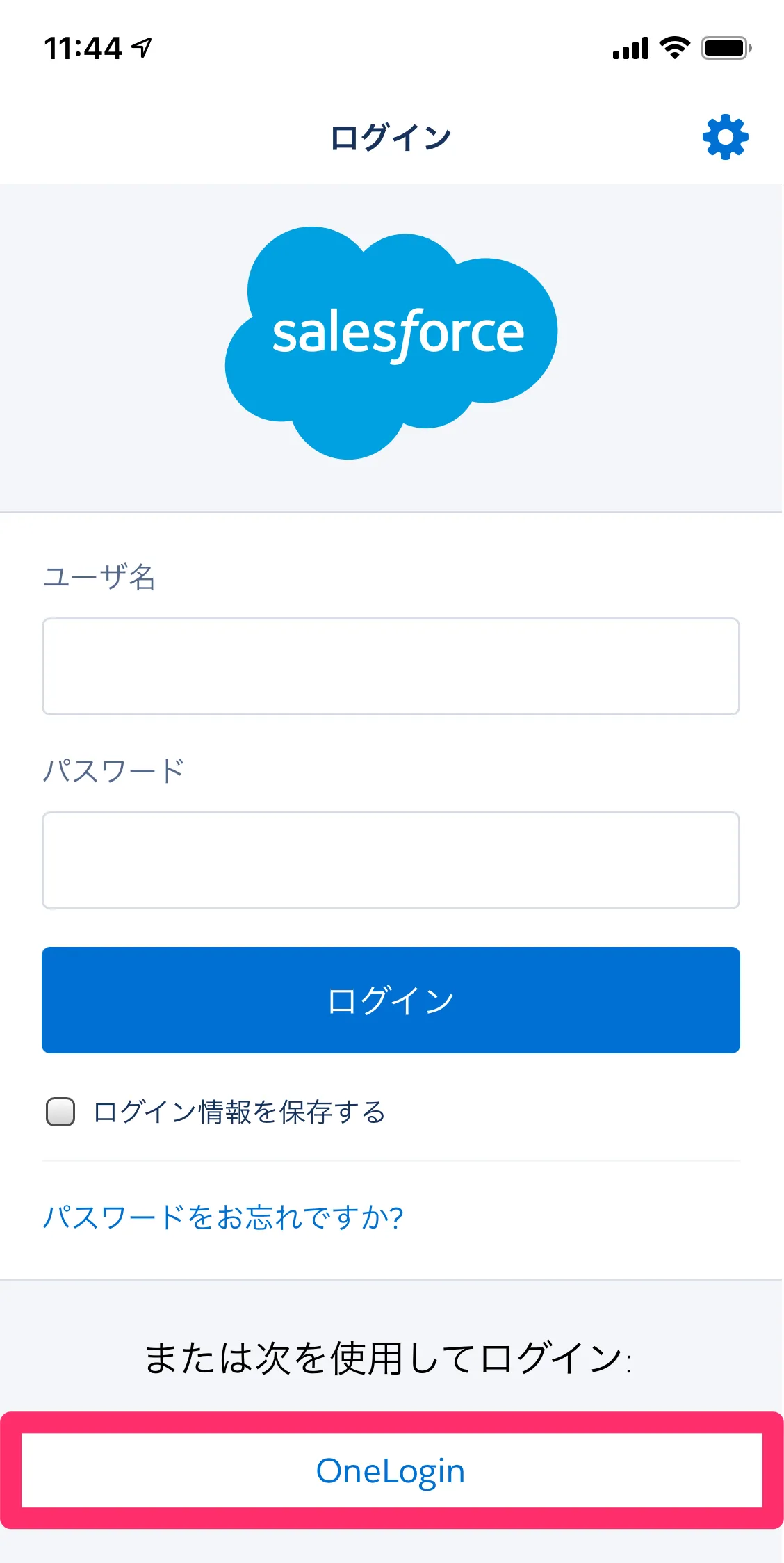Check ログイン情報を保存する checkbox
Viewport: 784px width, 1563px height.
tap(61, 1111)
